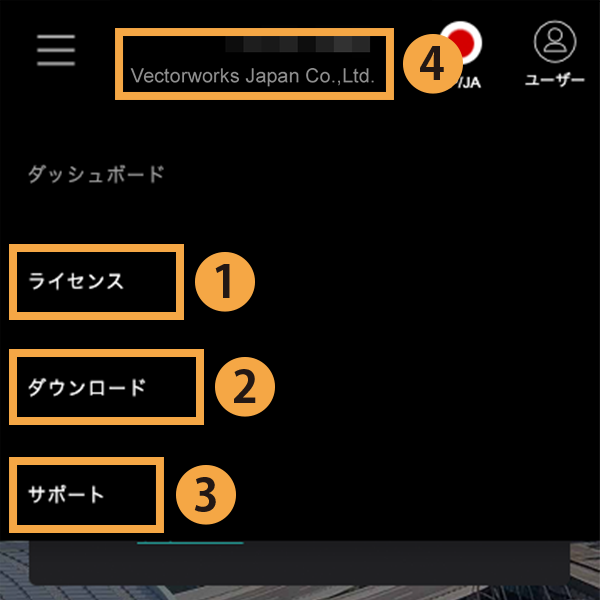600x600 pixels.
Task: Change the language via JA flag
Action: (x=464, y=45)
